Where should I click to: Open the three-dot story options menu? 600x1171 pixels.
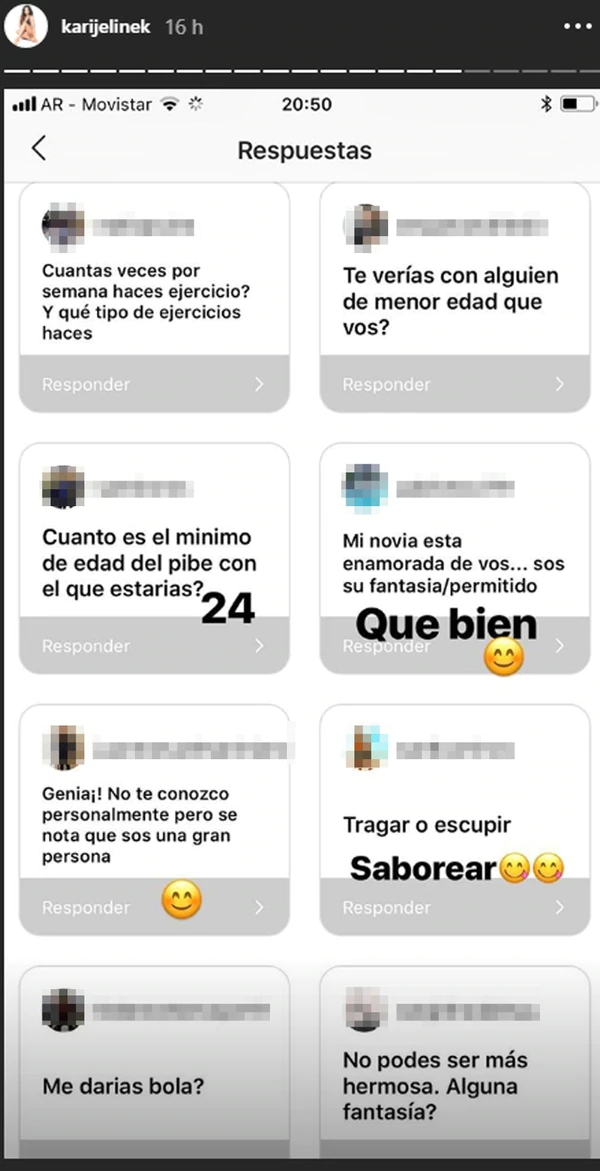pyautogui.click(x=573, y=25)
